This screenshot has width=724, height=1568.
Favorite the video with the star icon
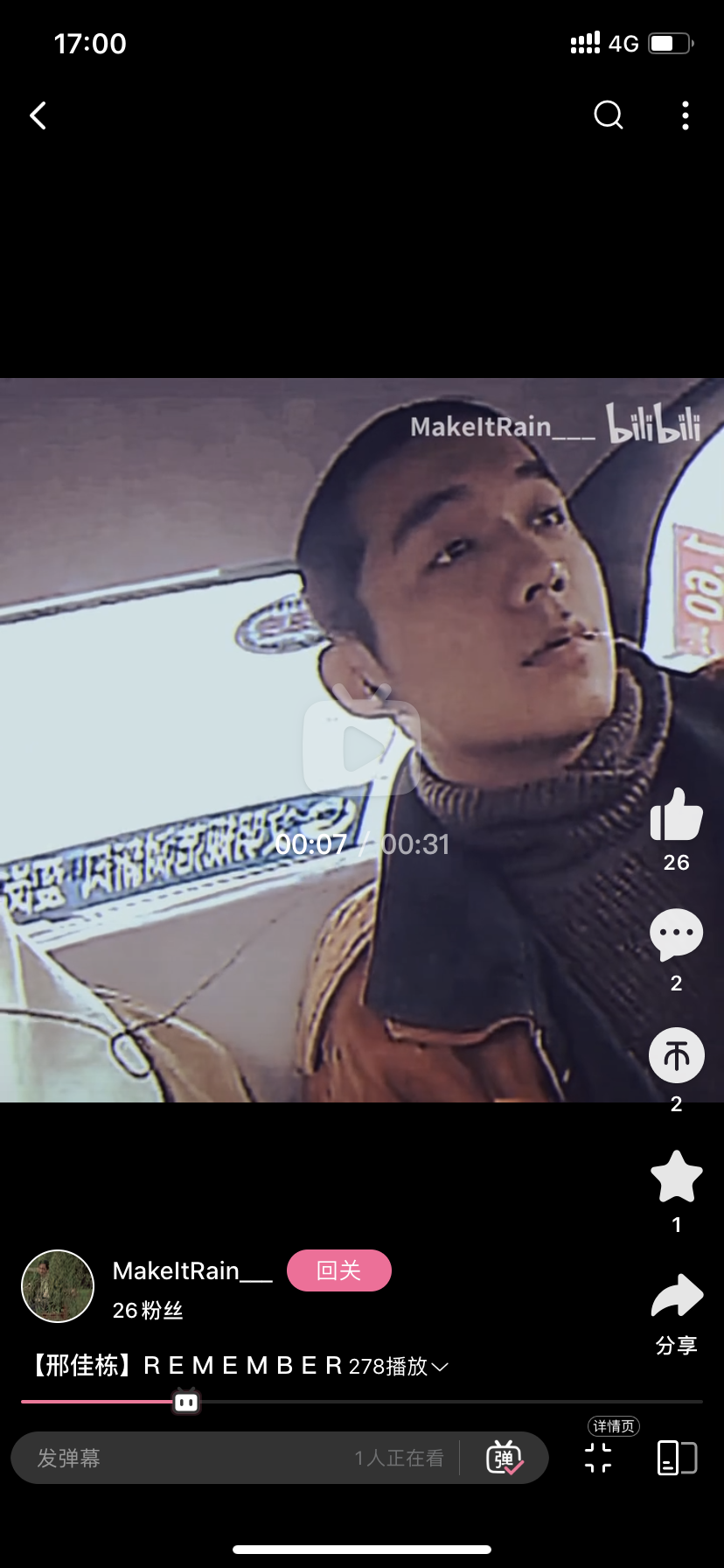(677, 1177)
